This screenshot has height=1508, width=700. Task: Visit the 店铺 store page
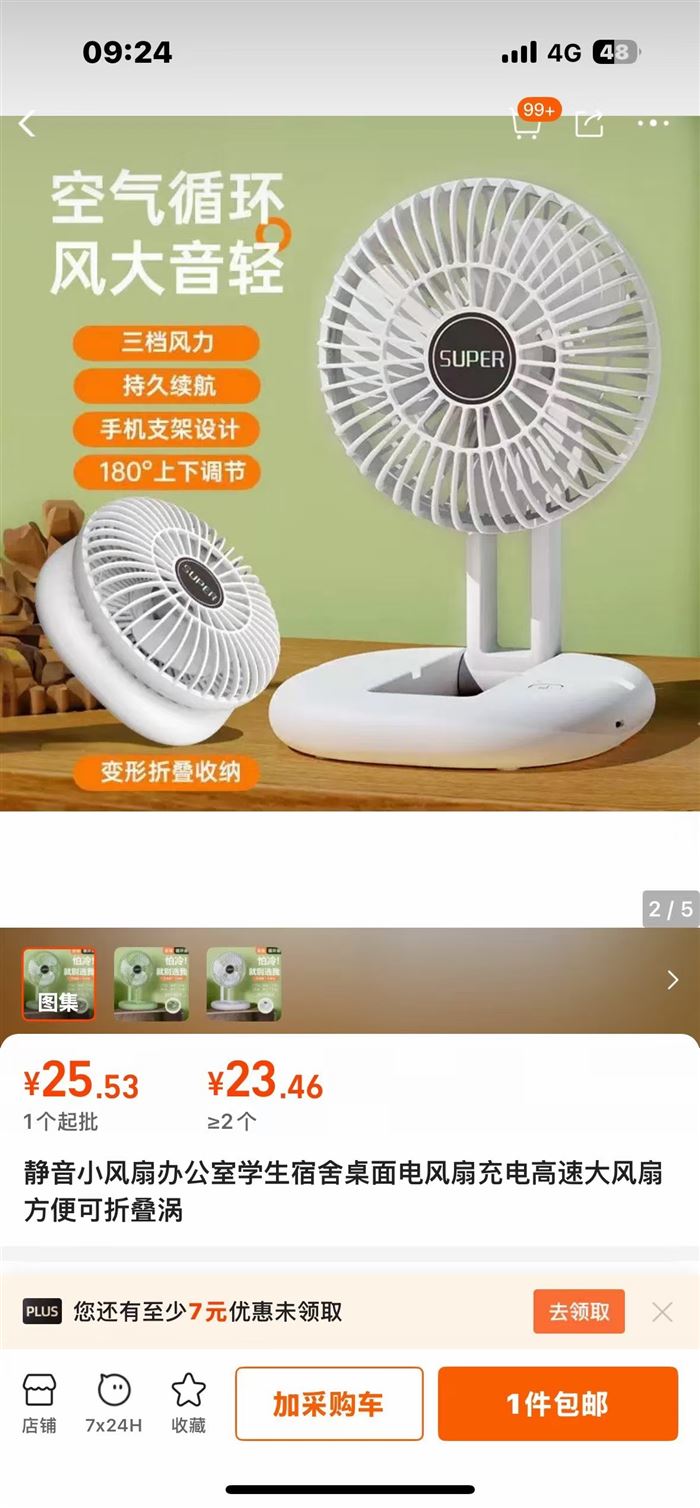(x=40, y=1403)
